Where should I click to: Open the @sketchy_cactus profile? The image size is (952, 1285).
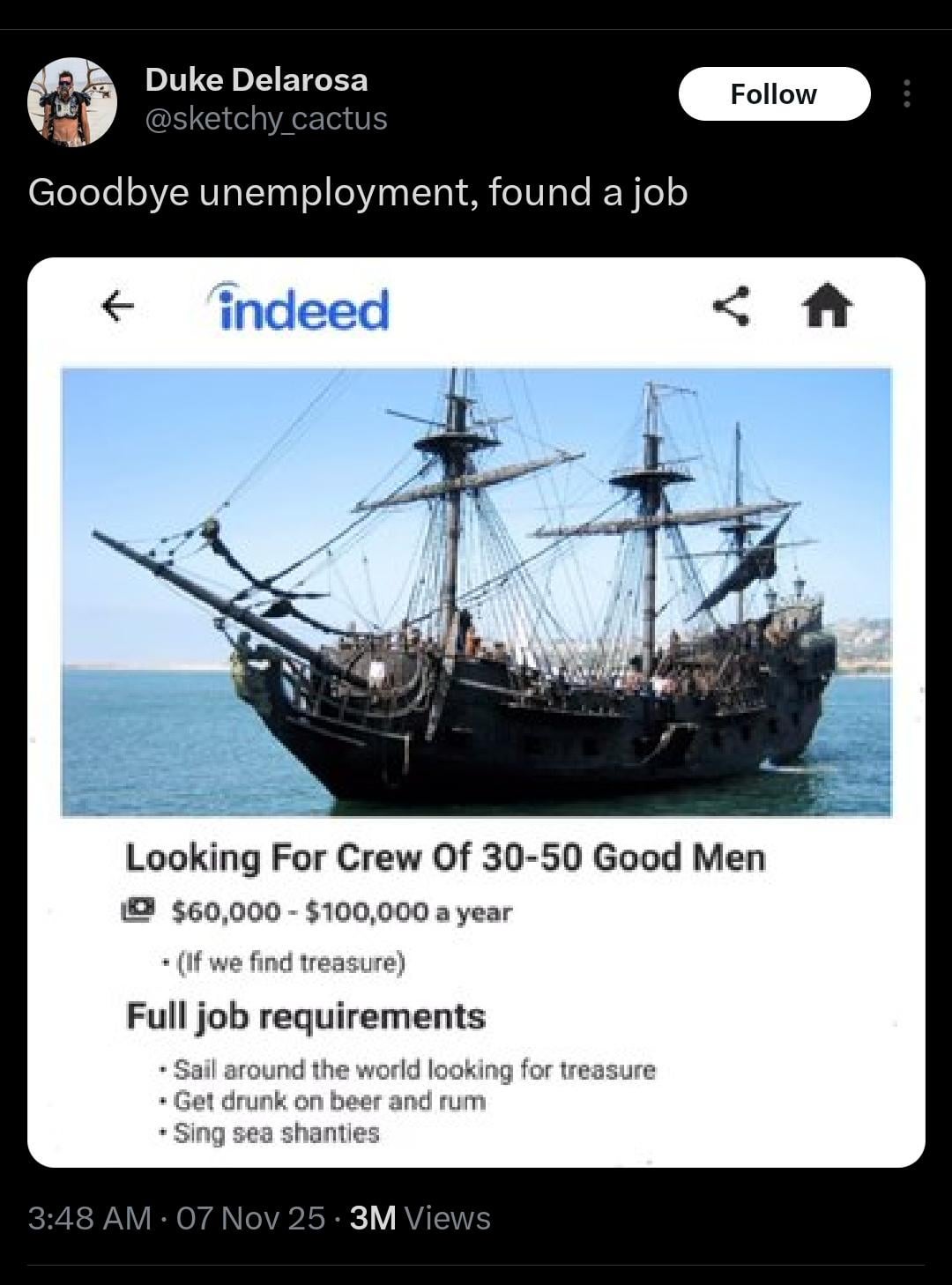point(265,118)
